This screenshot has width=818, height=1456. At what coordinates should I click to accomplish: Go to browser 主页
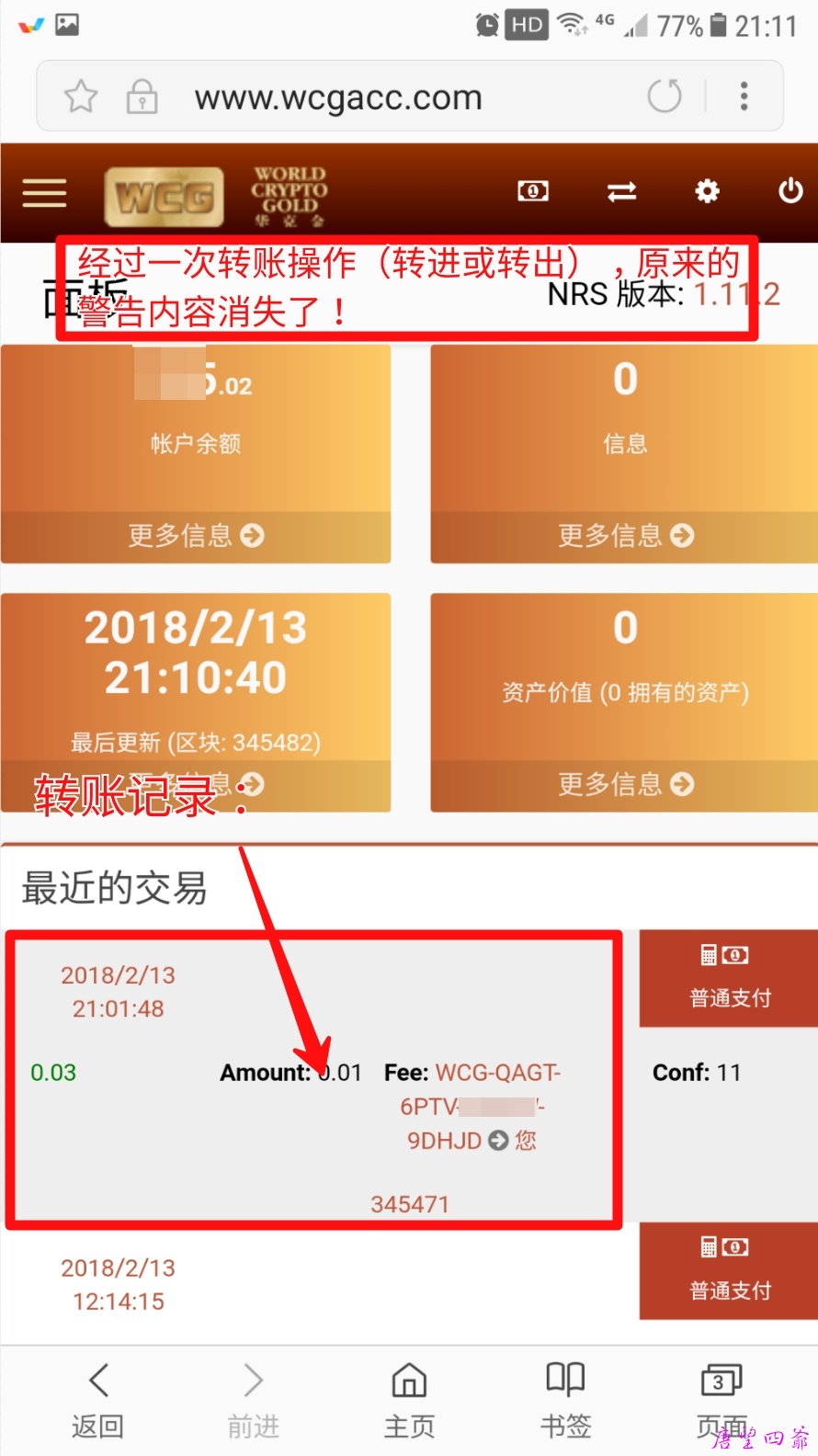click(x=409, y=1399)
